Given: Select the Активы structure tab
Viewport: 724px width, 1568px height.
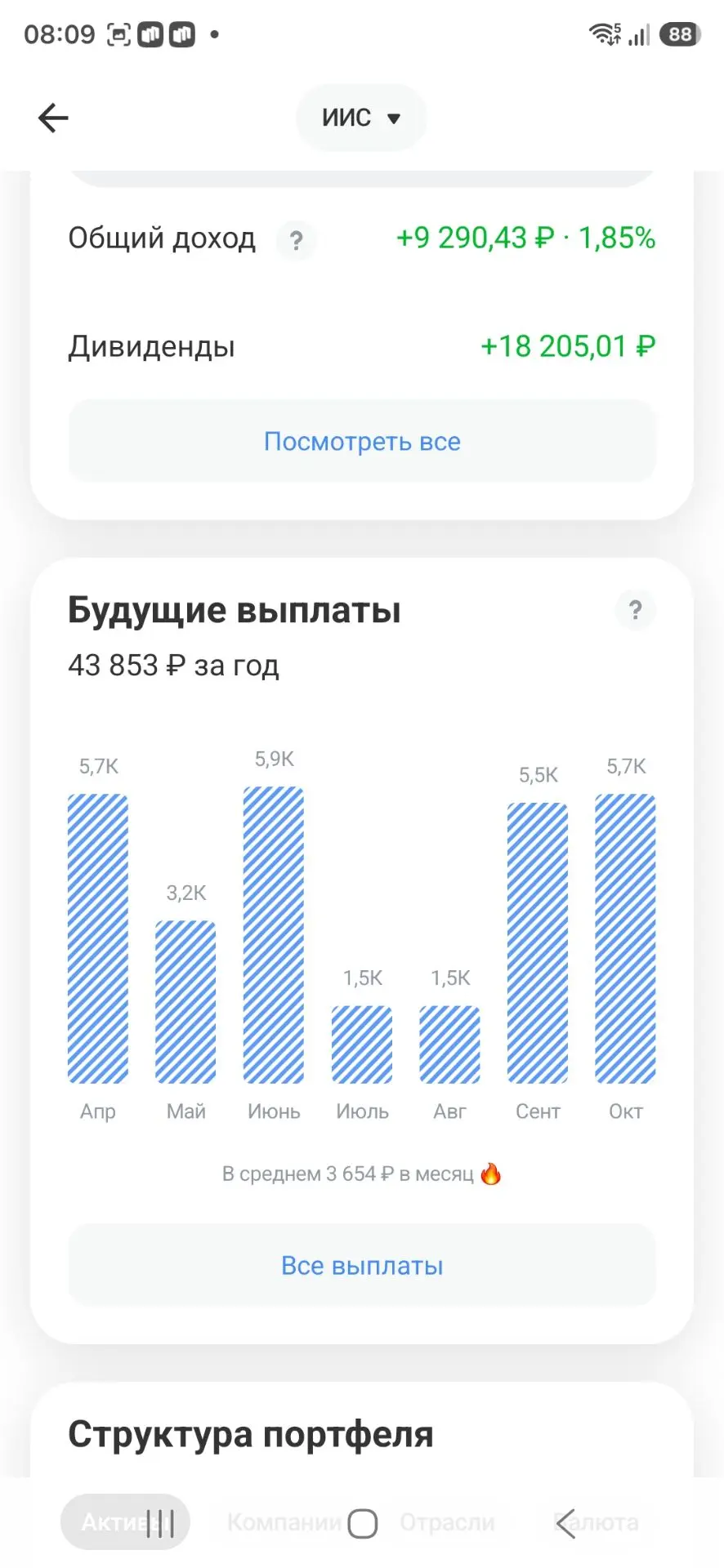Looking at the screenshot, I should tap(125, 1522).
